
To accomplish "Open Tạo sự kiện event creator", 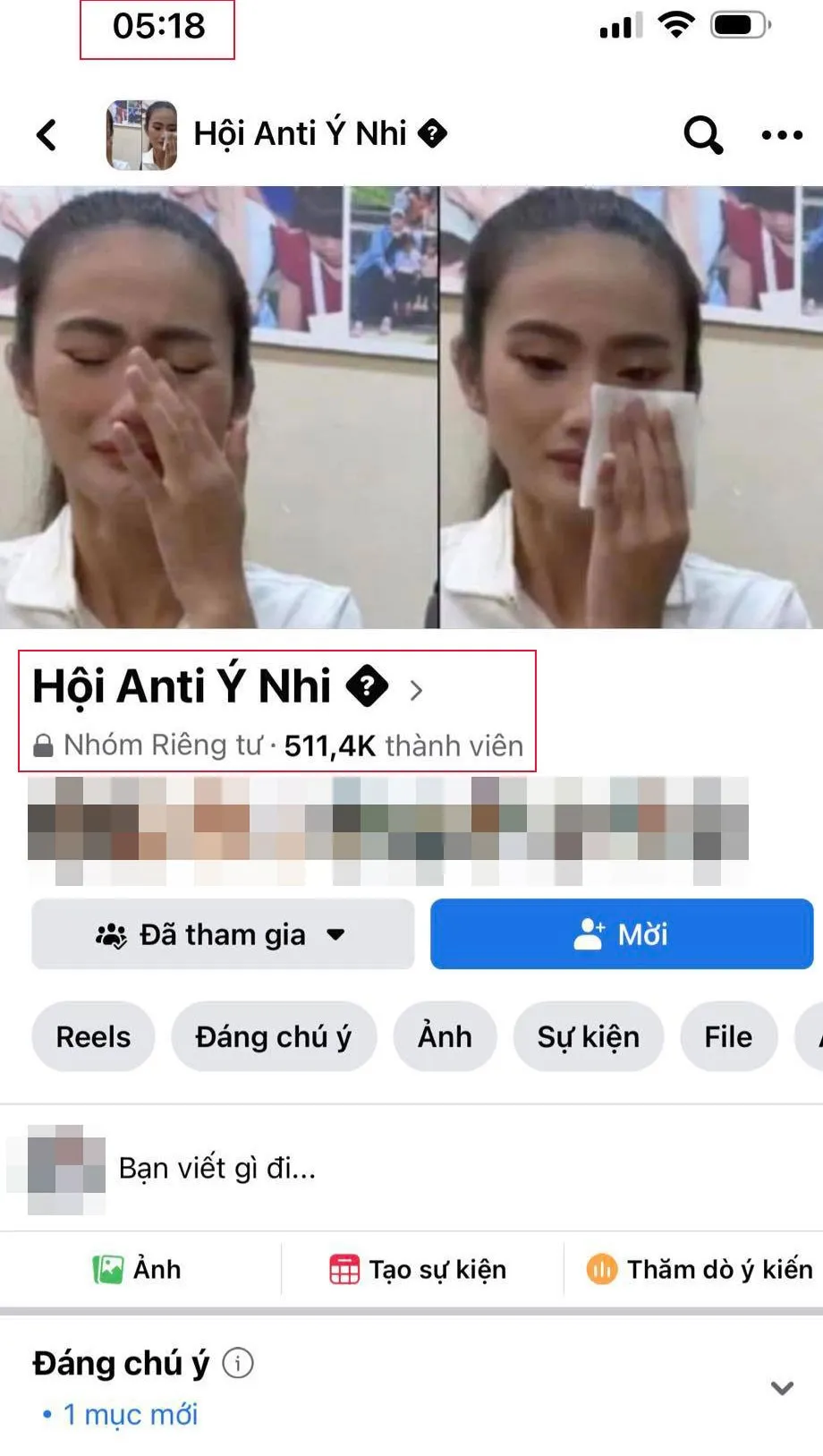I will (417, 1269).
